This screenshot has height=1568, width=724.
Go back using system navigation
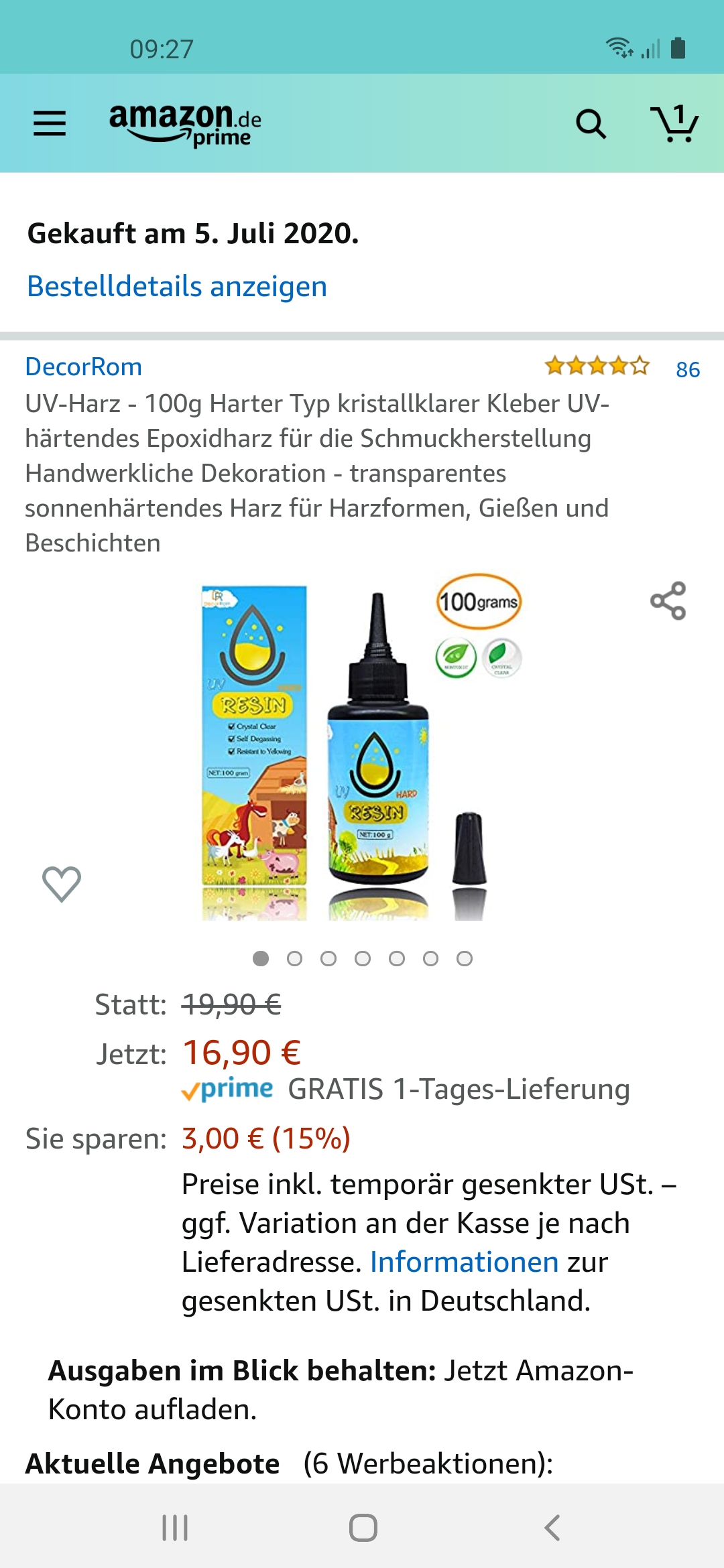point(552,1528)
